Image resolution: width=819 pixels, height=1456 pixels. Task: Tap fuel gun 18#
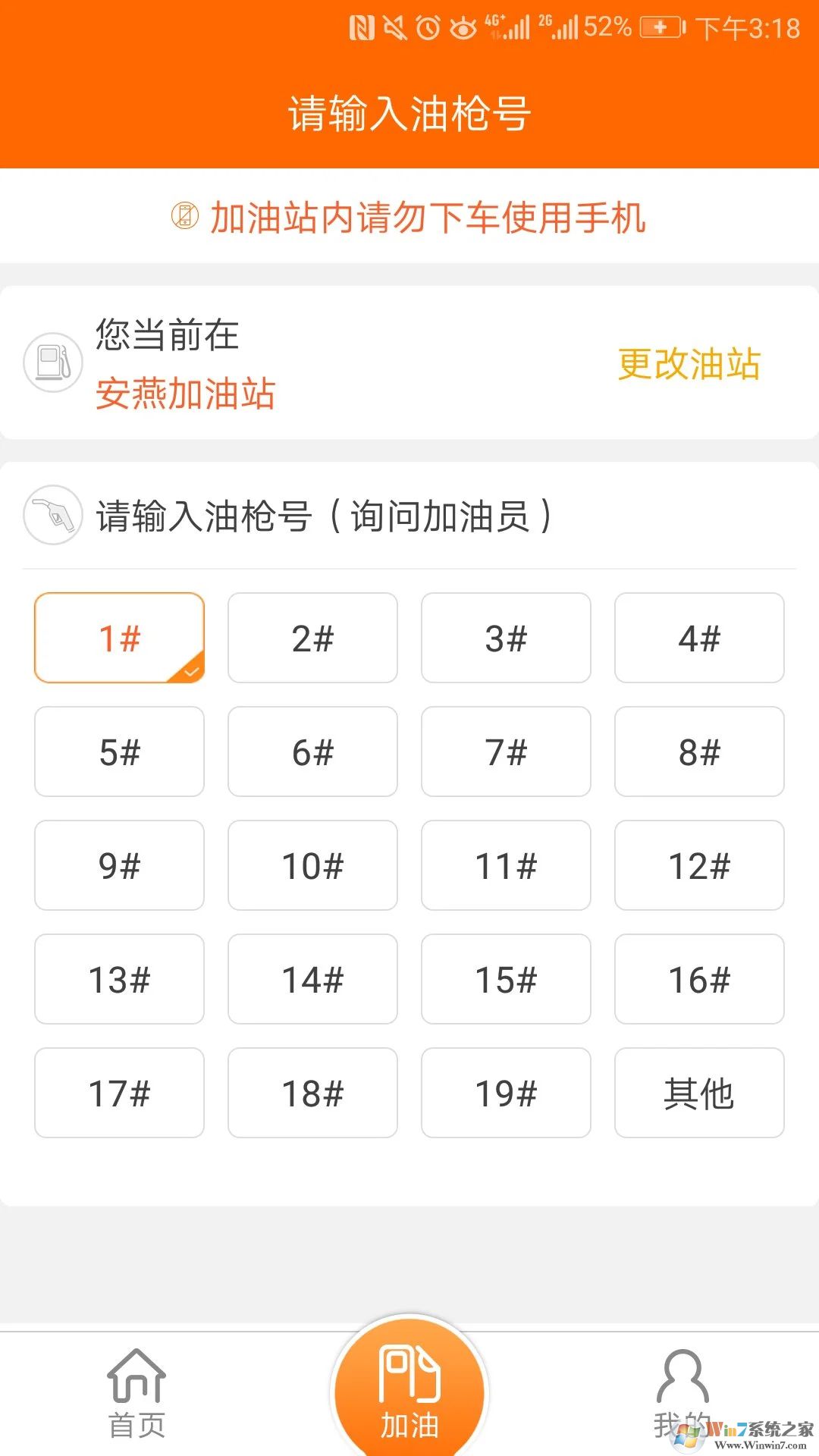click(x=312, y=1093)
